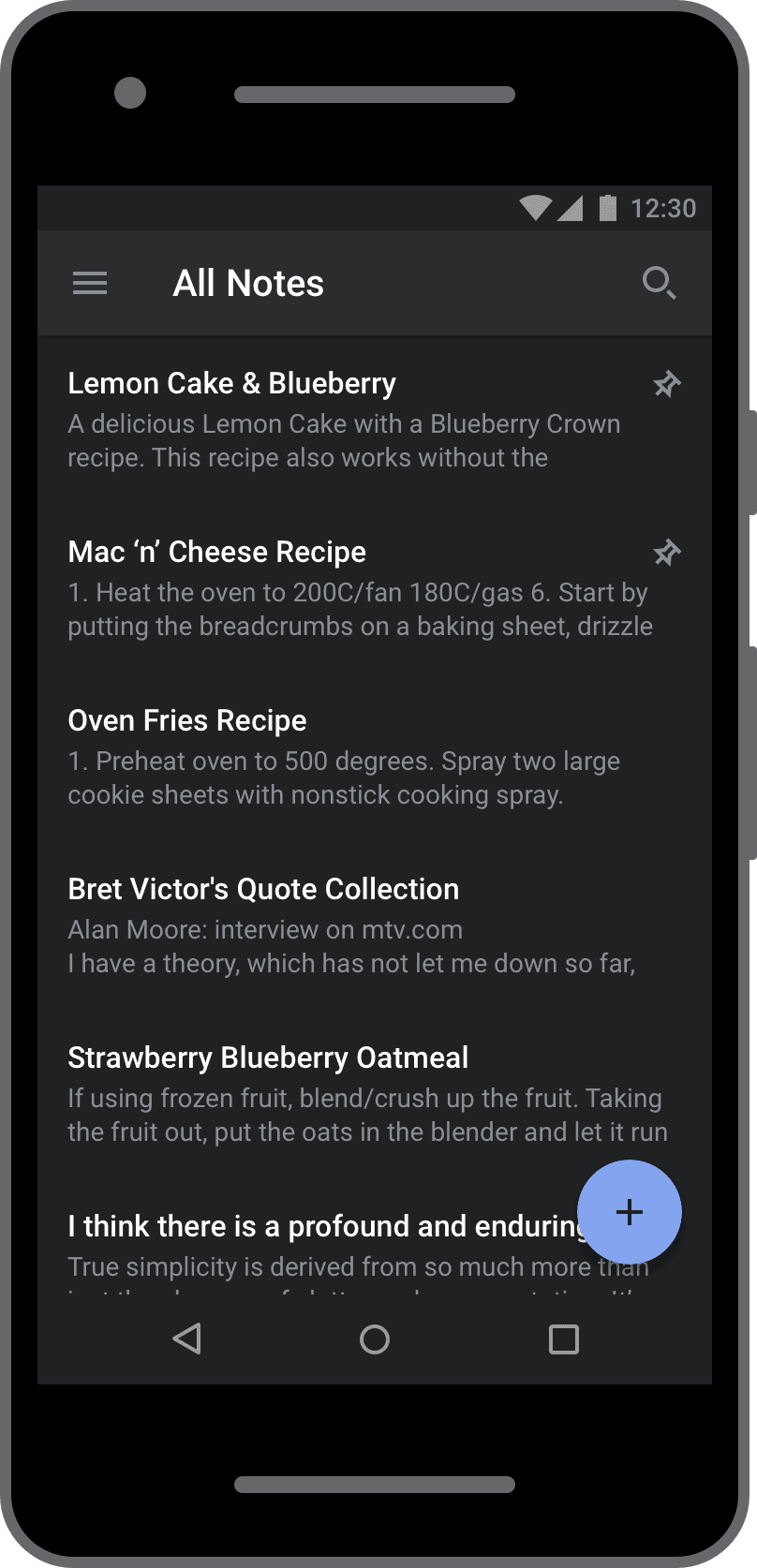
Task: Go to the system home screen
Action: click(x=375, y=1339)
